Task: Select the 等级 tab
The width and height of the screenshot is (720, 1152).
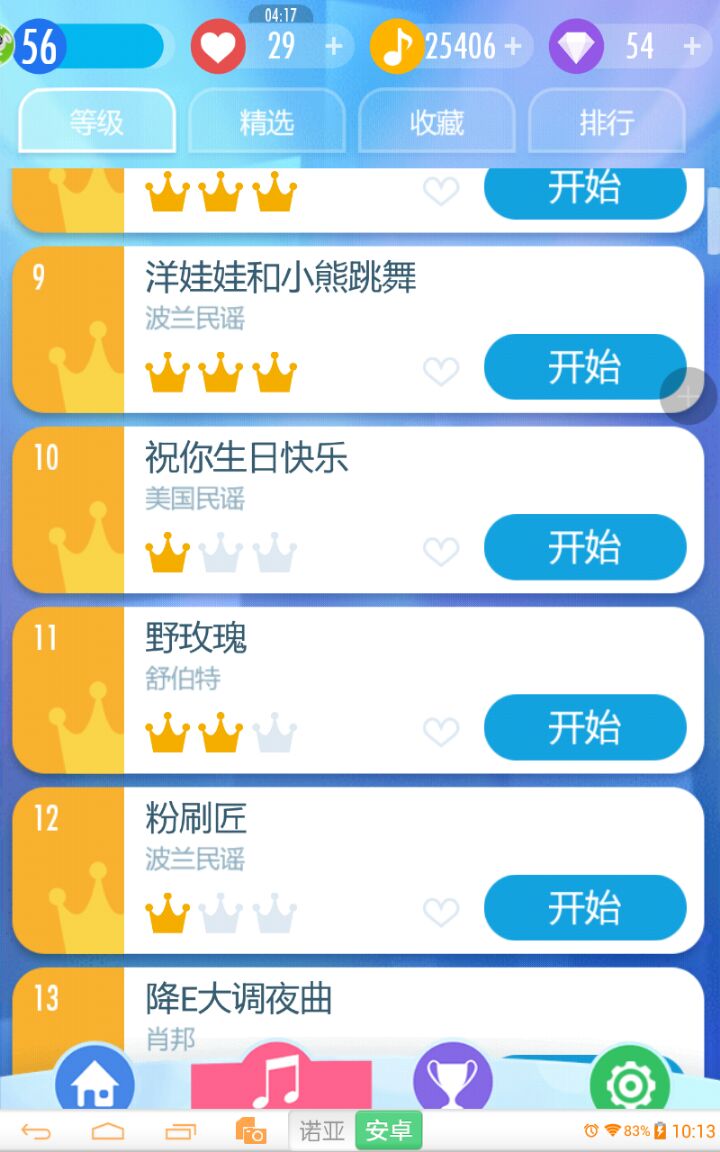Action: click(97, 122)
